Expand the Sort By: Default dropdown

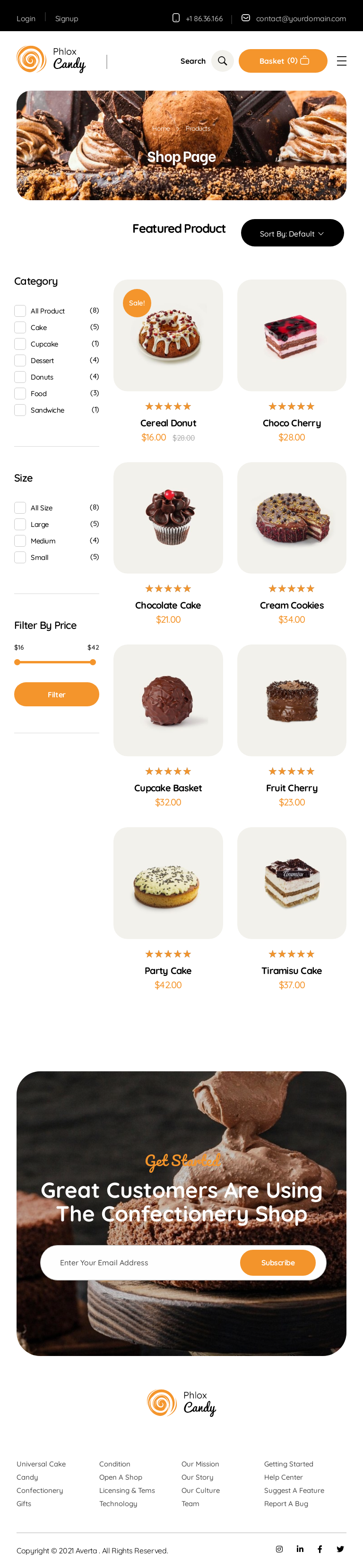(292, 233)
